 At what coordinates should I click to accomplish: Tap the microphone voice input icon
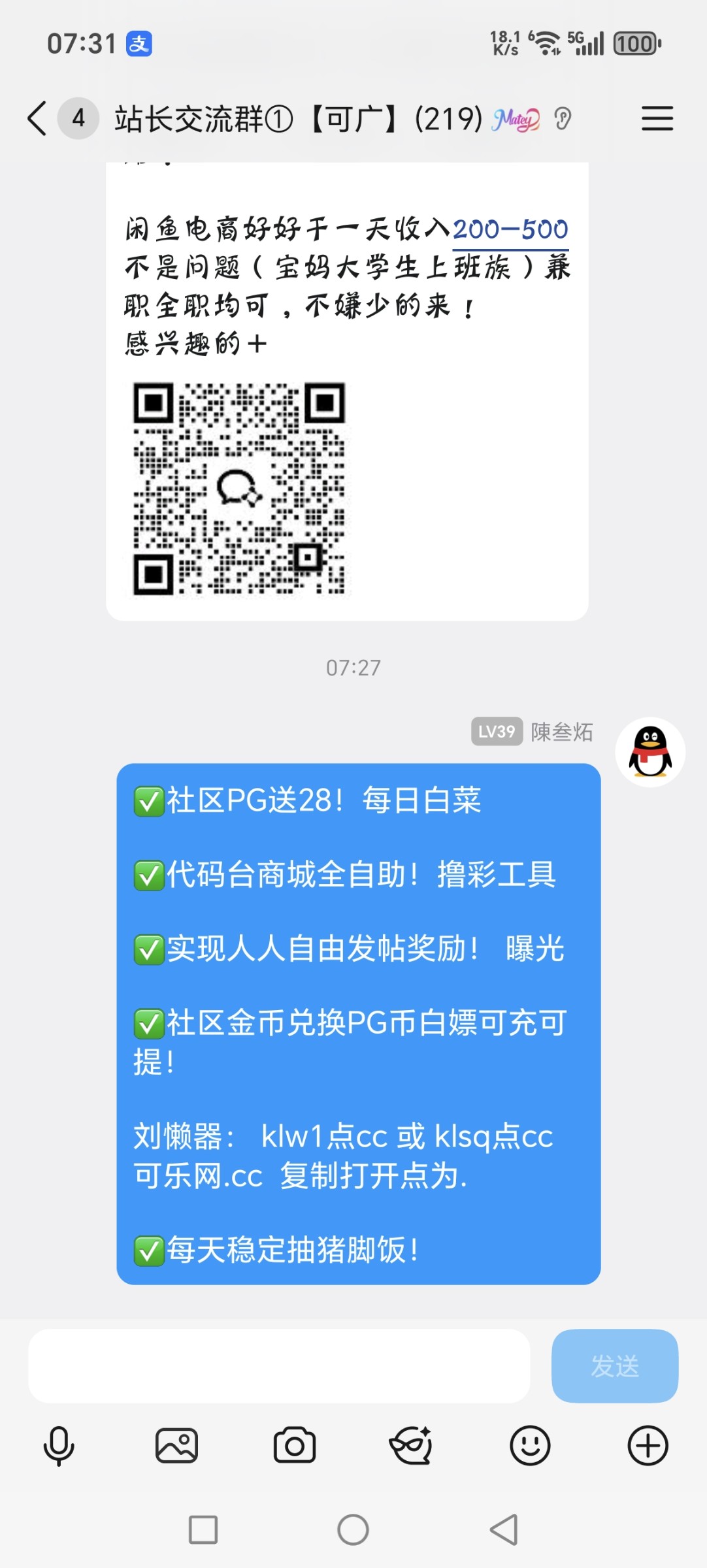pos(59,1445)
